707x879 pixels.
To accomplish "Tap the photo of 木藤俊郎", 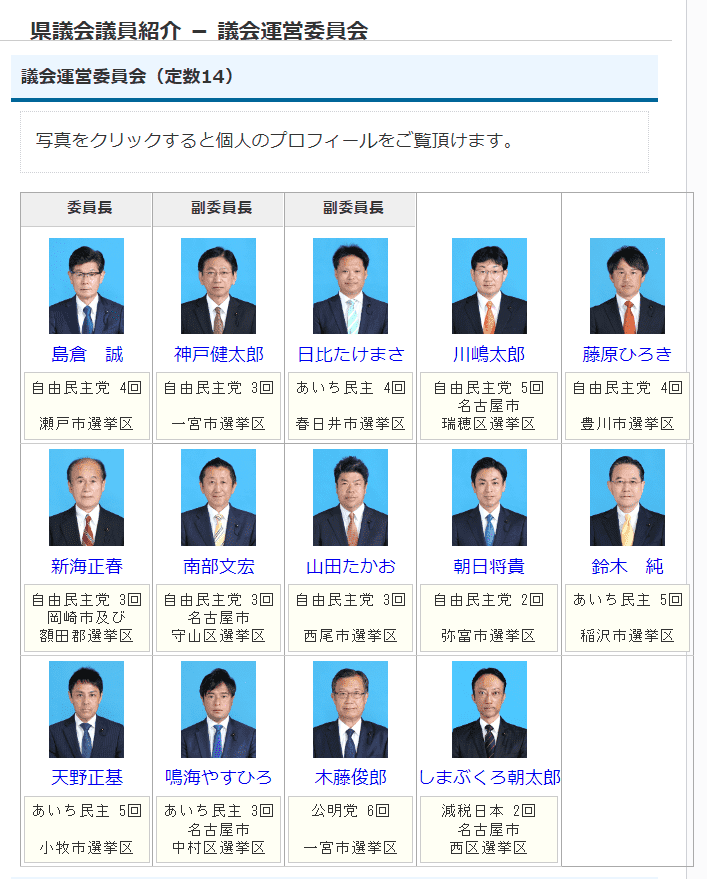I will 350,709.
